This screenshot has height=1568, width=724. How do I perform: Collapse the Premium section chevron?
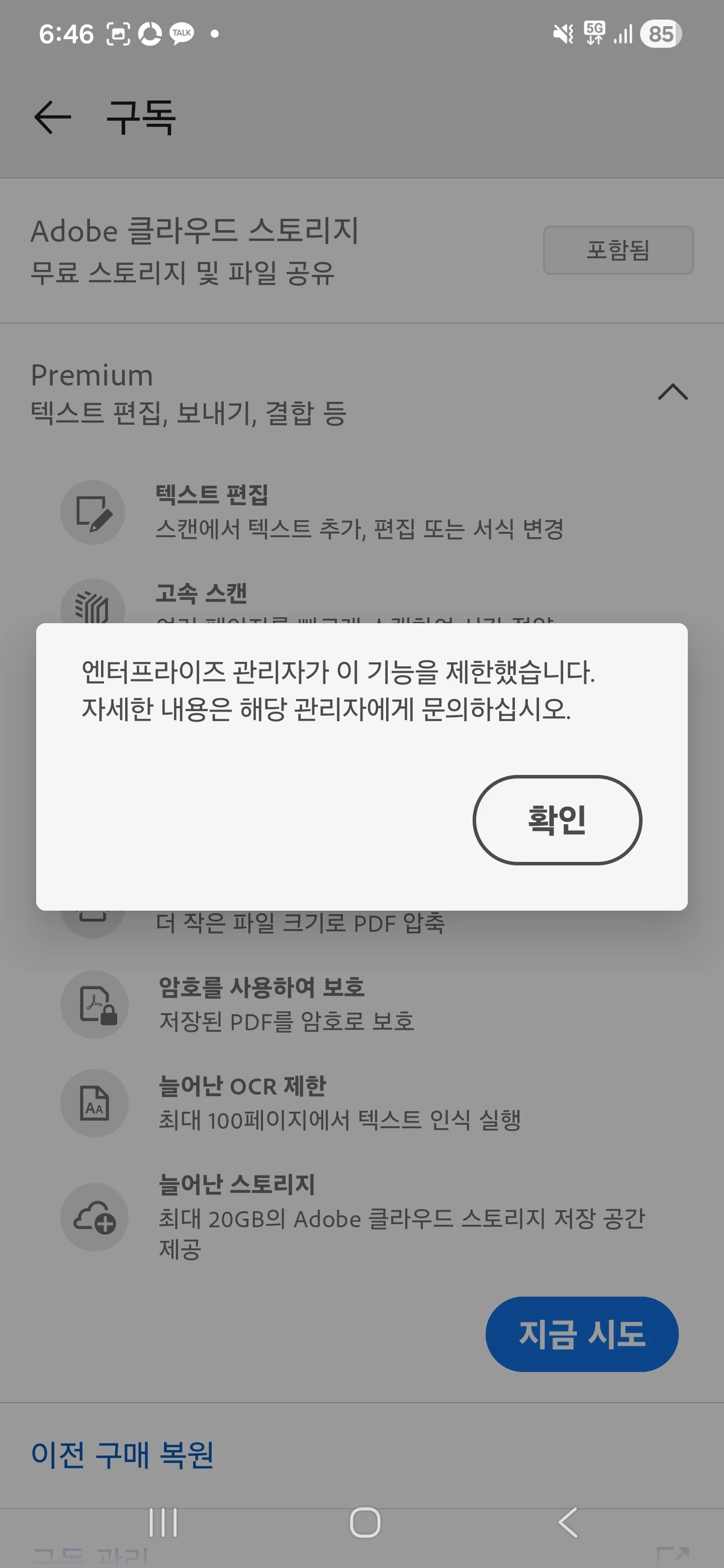point(672,392)
